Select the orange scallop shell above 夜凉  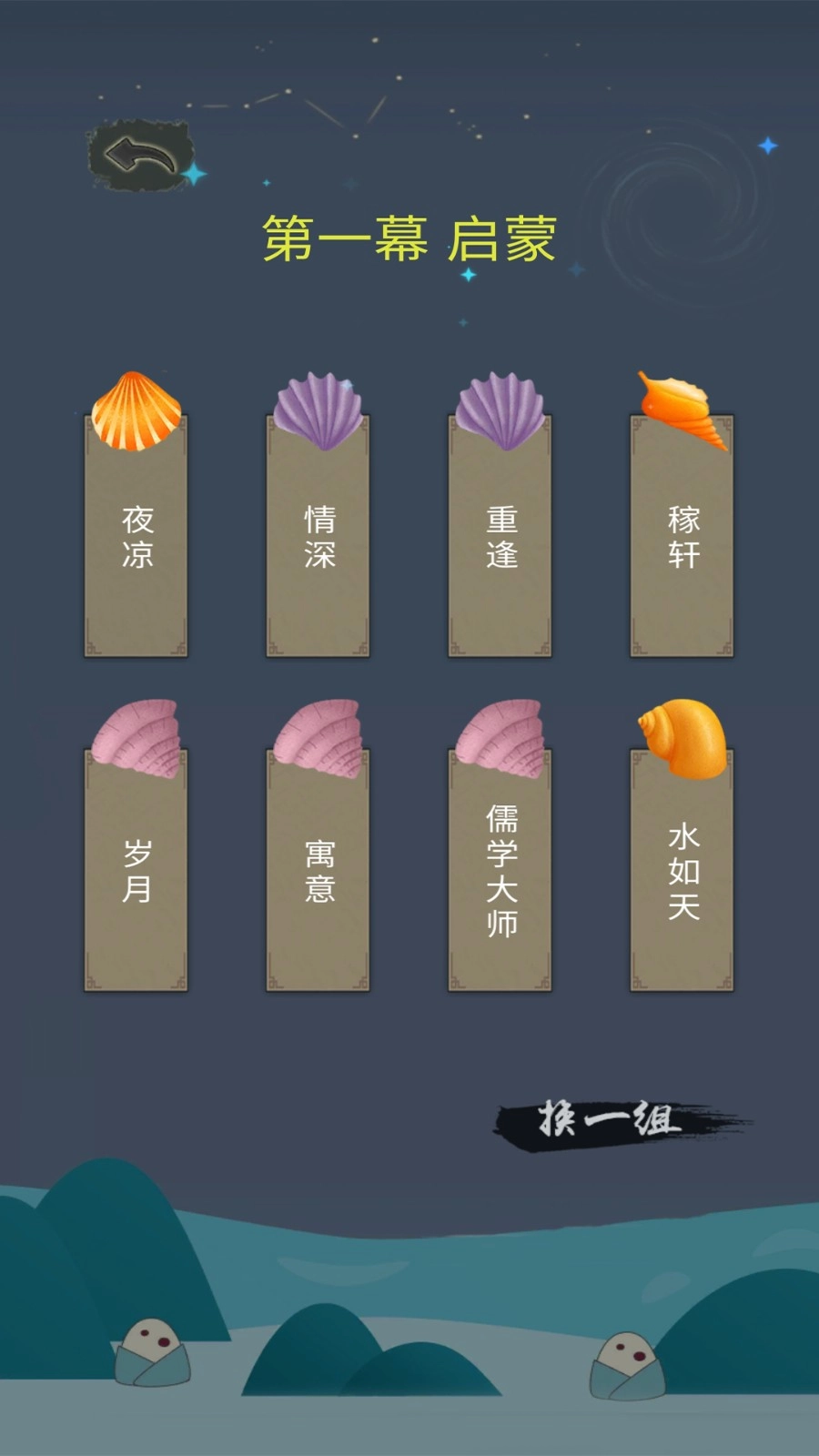click(135, 408)
